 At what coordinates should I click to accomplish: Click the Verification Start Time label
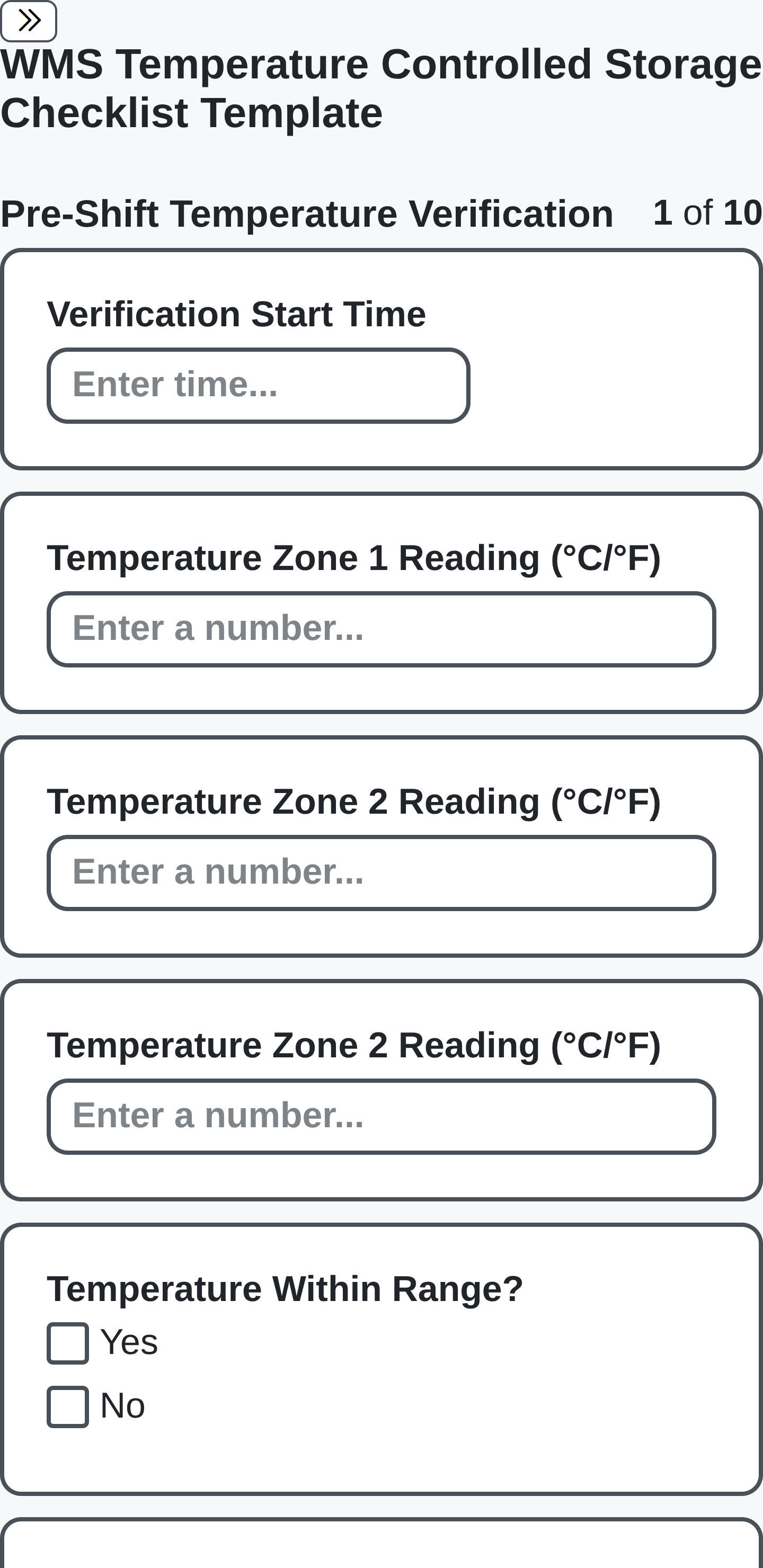(x=237, y=314)
